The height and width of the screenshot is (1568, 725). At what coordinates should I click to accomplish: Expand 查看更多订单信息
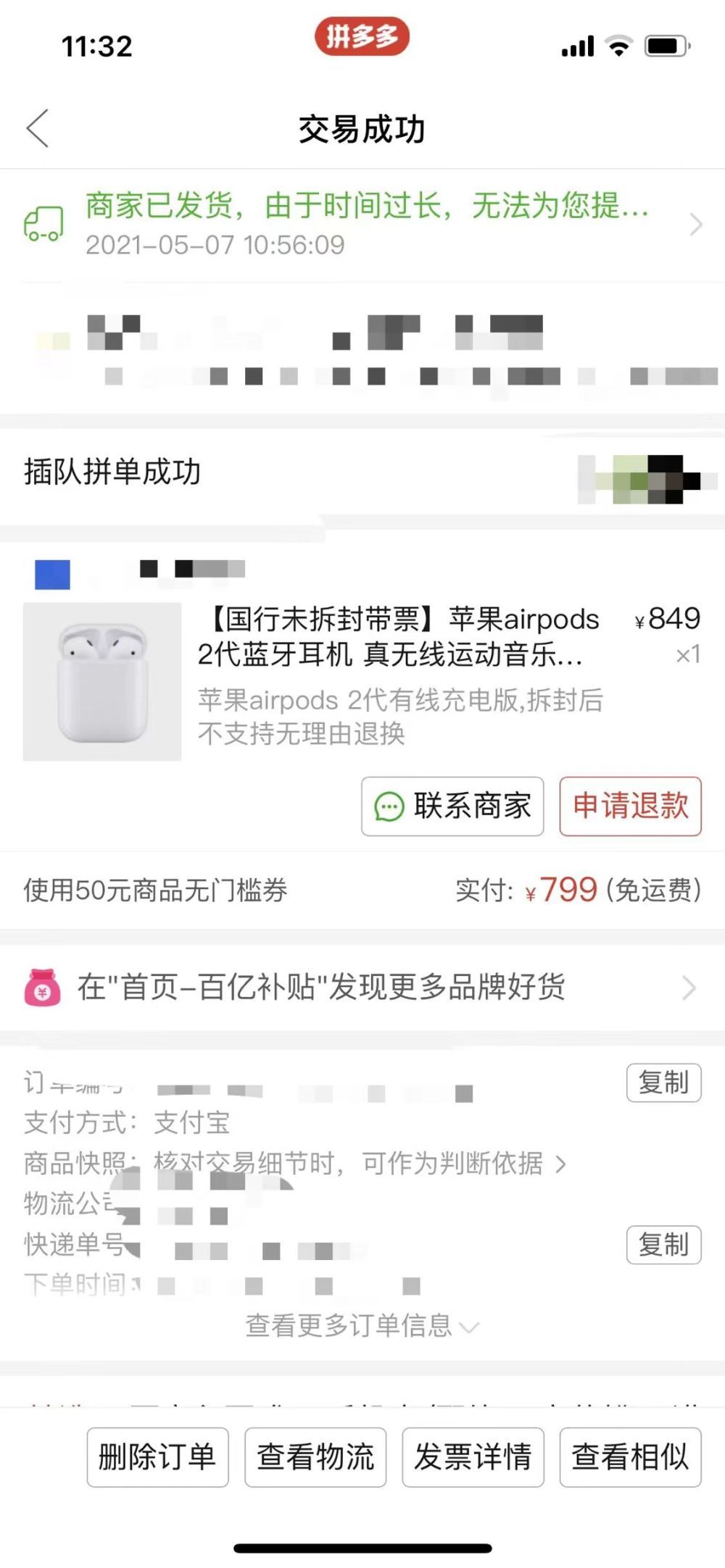pos(362,1326)
